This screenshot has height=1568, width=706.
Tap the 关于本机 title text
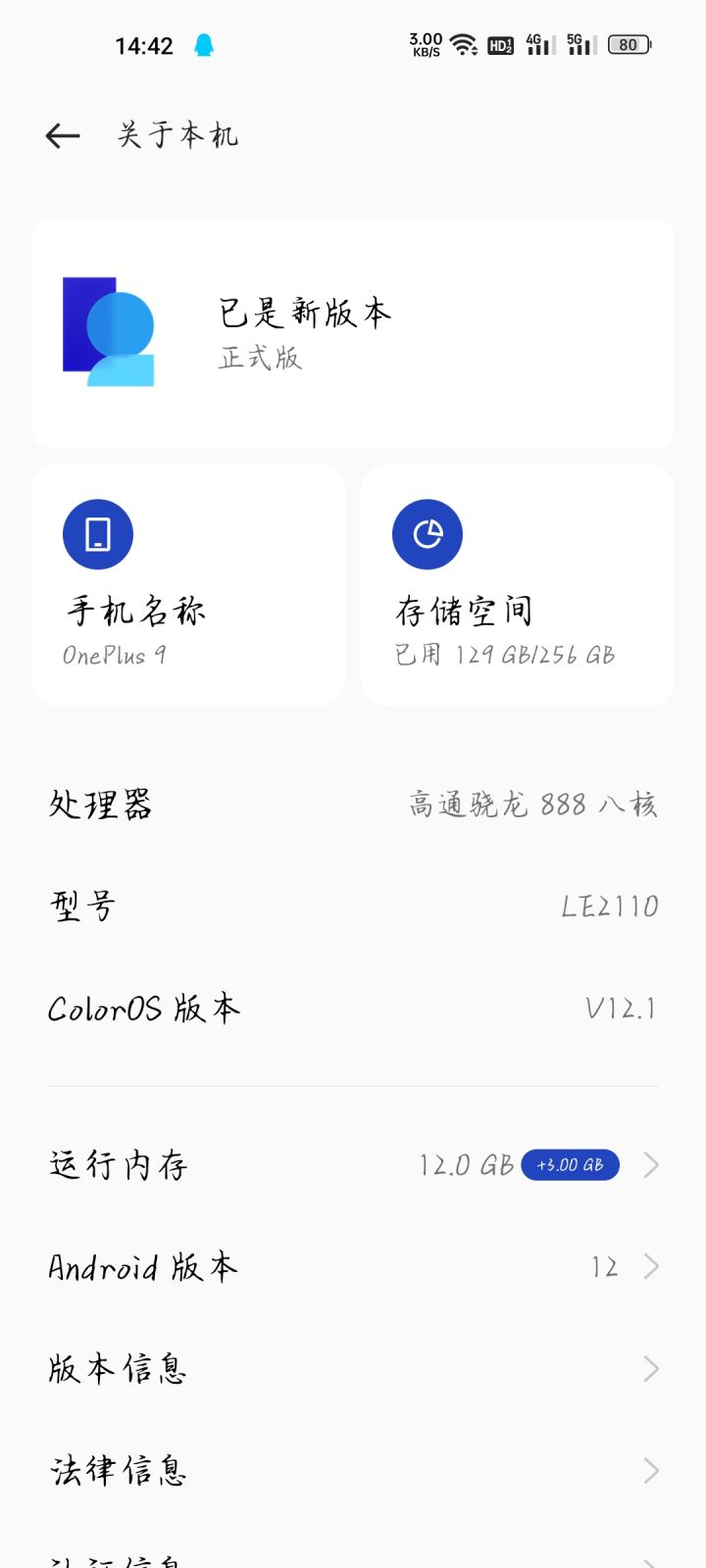pyautogui.click(x=176, y=134)
